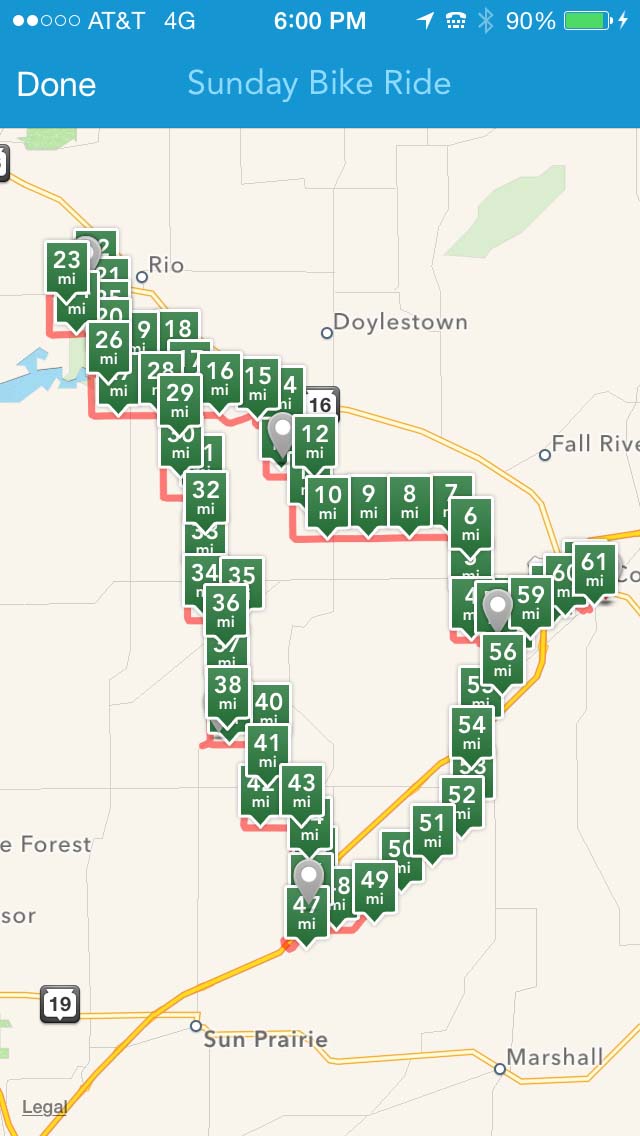Select the 59 mi marker
Image resolution: width=640 pixels, height=1136 pixels.
531,601
